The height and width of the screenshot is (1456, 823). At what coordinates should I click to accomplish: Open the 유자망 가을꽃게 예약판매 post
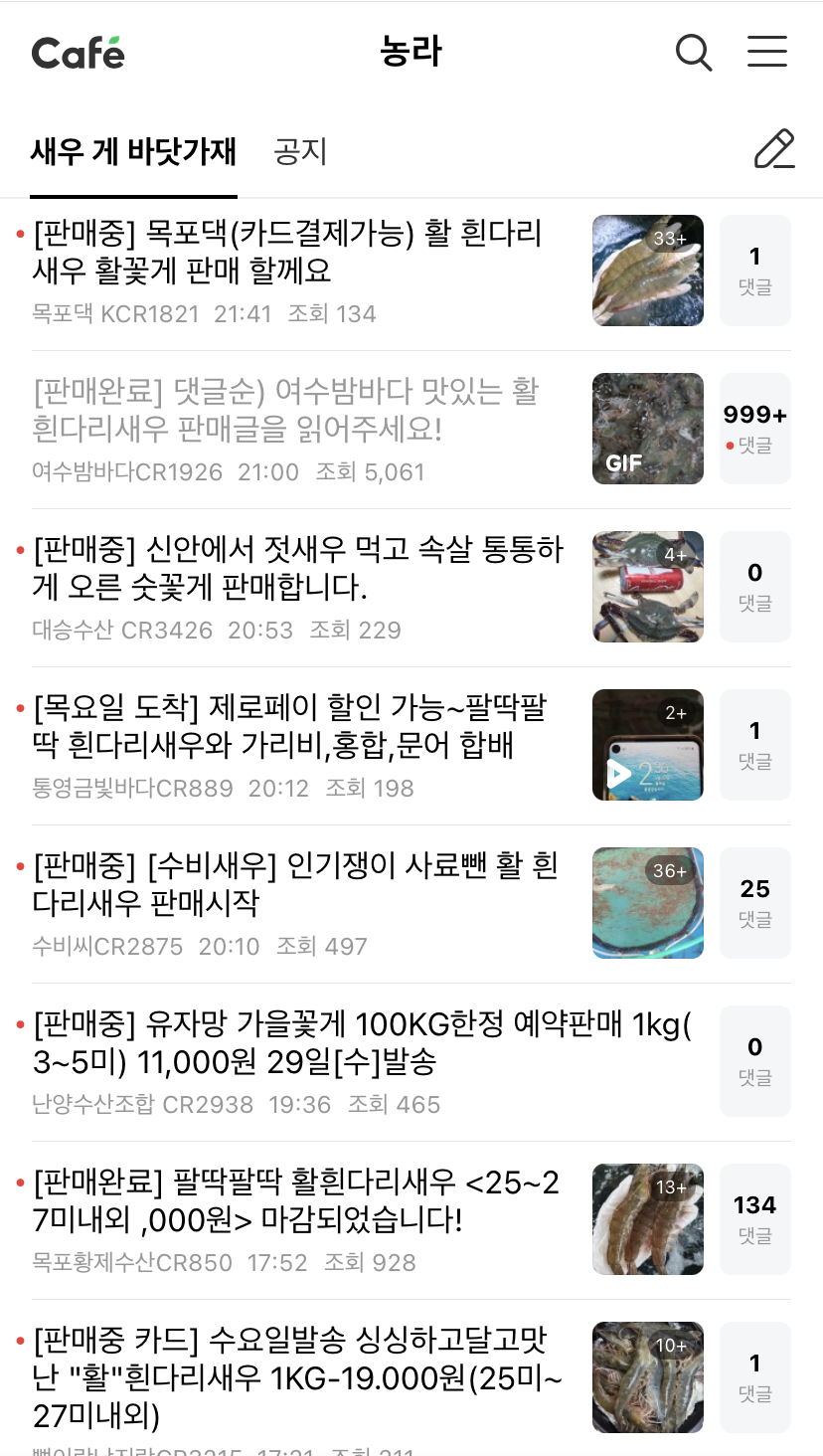point(362,1042)
